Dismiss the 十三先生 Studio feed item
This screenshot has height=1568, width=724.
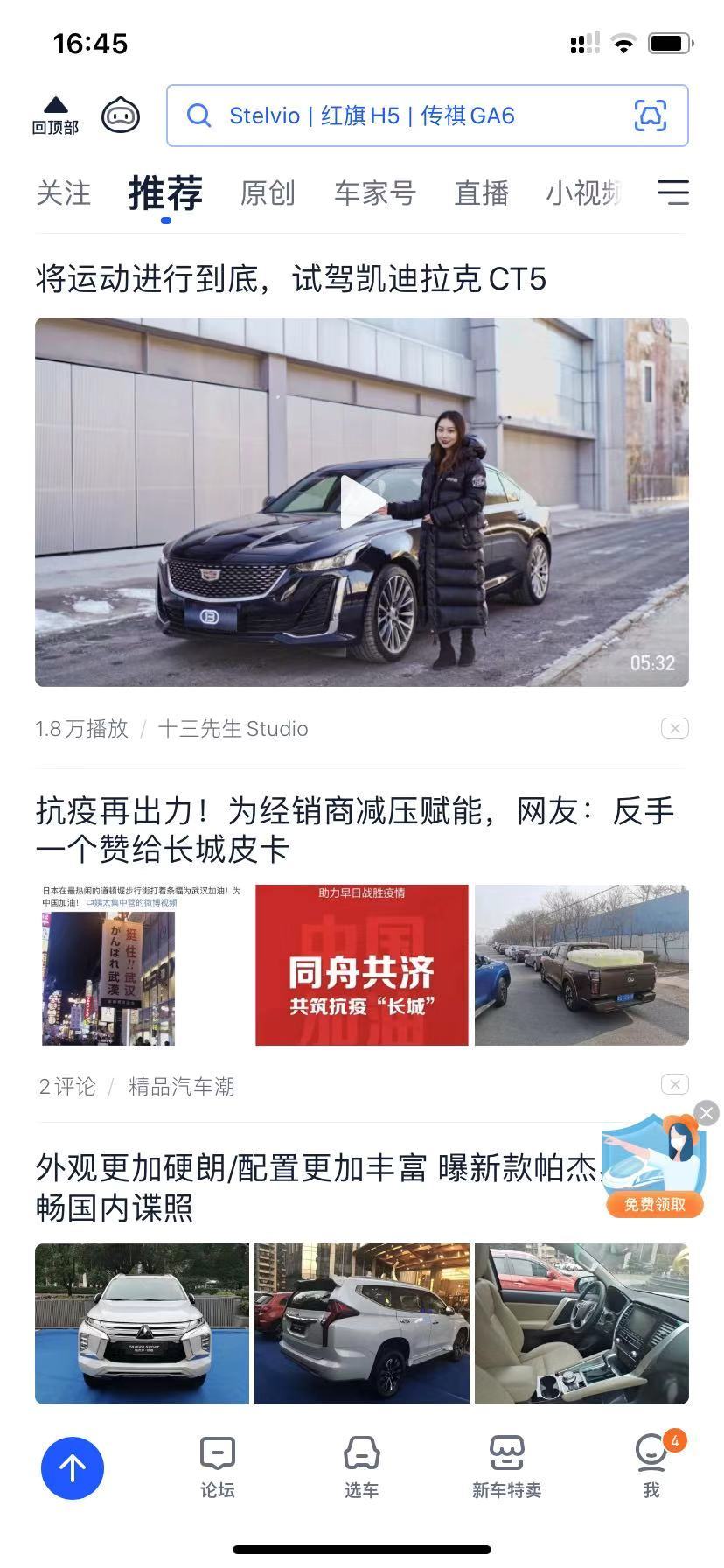(674, 728)
